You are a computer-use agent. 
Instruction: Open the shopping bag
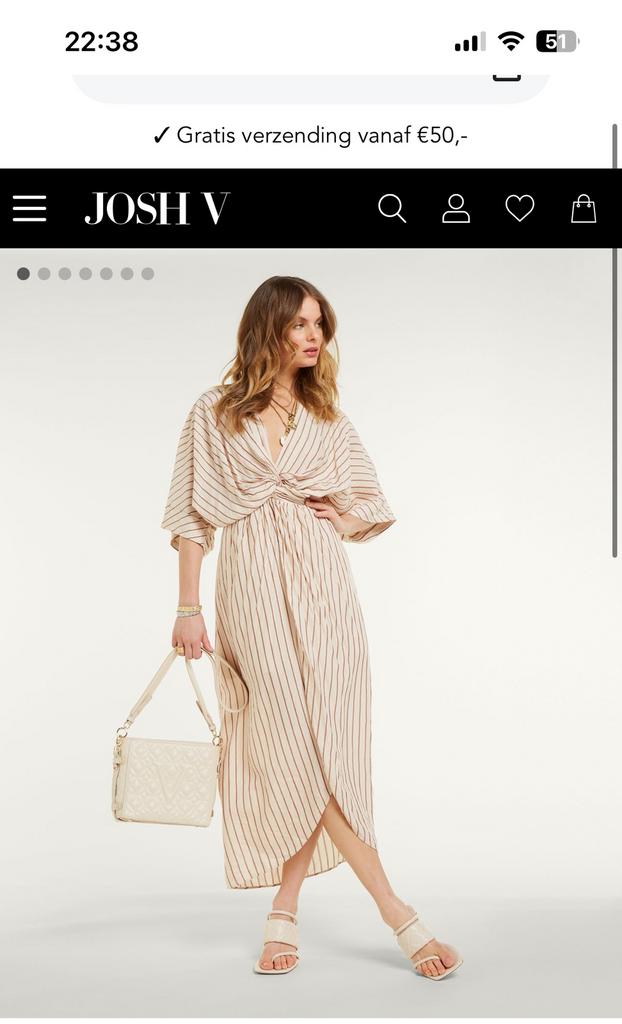tap(583, 208)
